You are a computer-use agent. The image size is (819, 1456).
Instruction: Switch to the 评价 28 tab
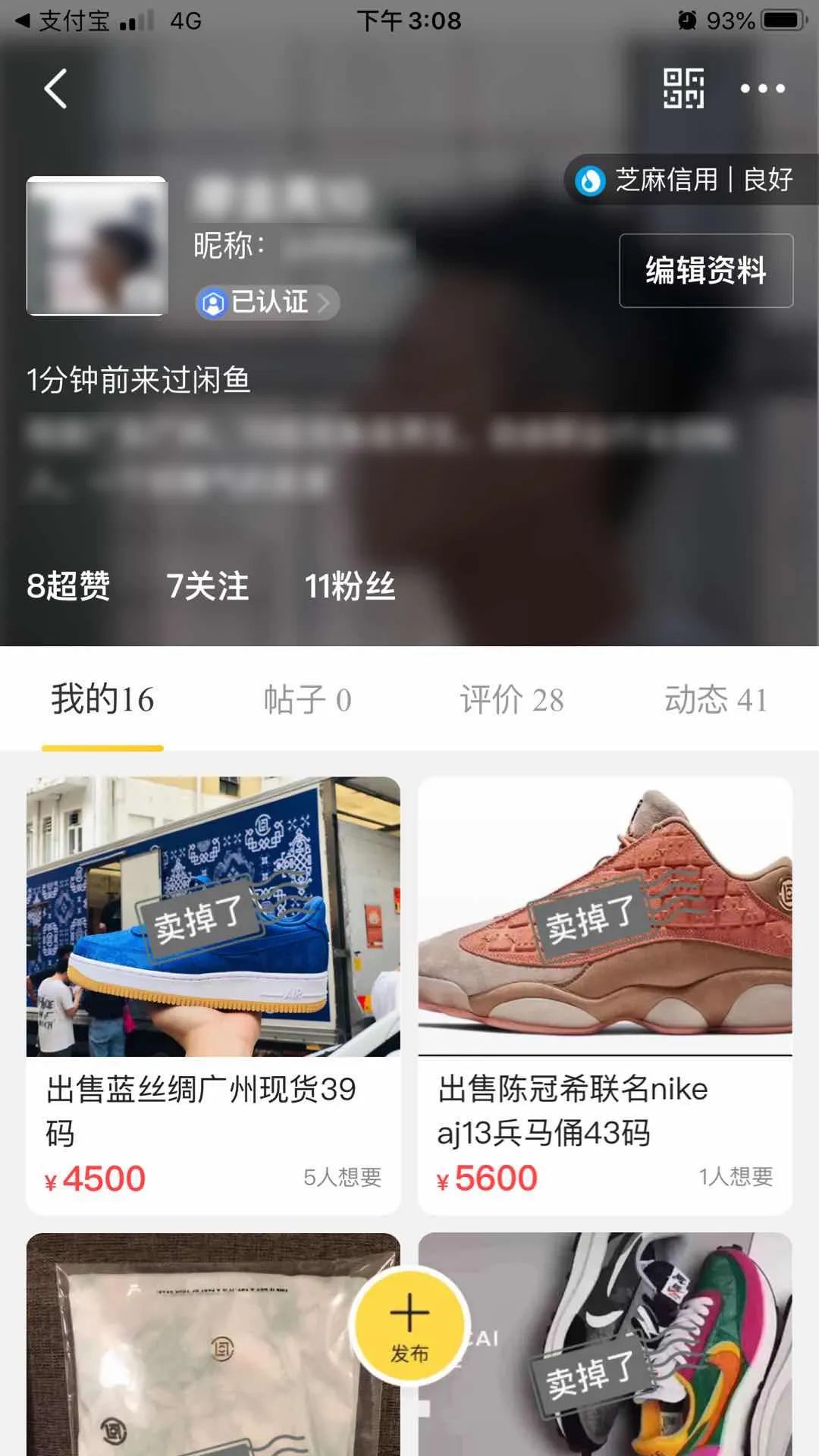(512, 699)
